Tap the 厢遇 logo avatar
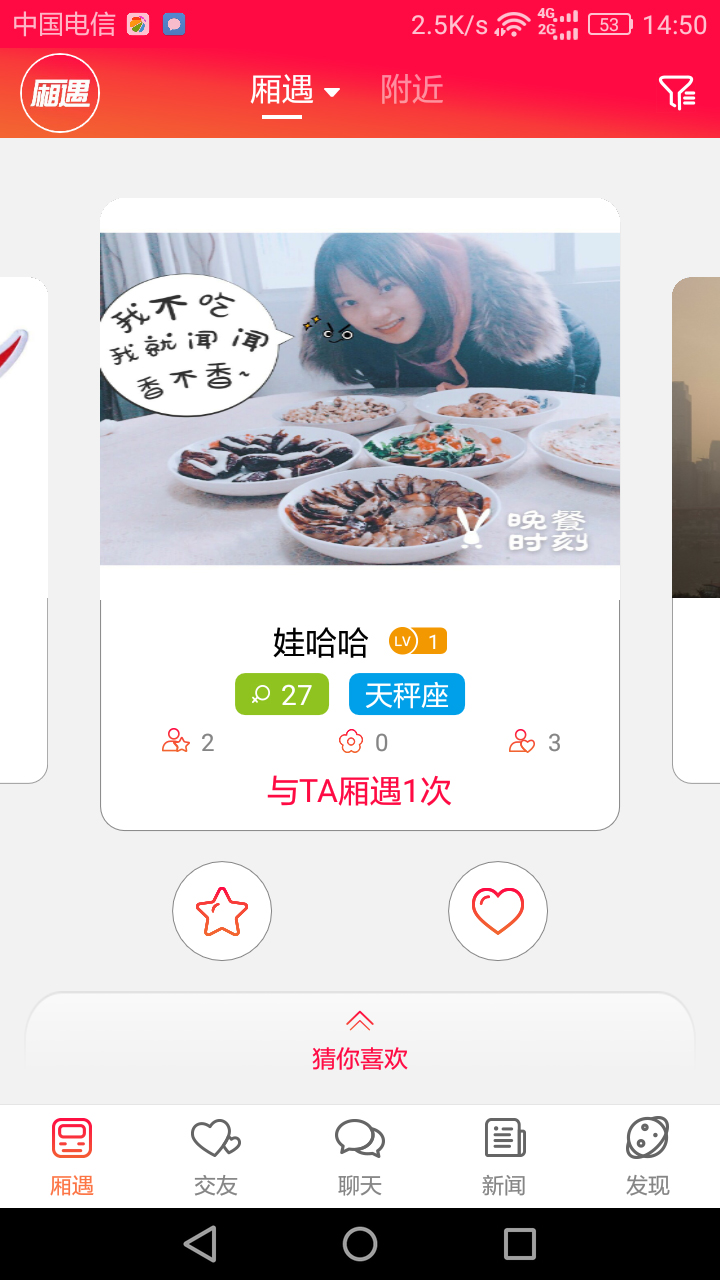Viewport: 720px width, 1280px height. click(60, 93)
